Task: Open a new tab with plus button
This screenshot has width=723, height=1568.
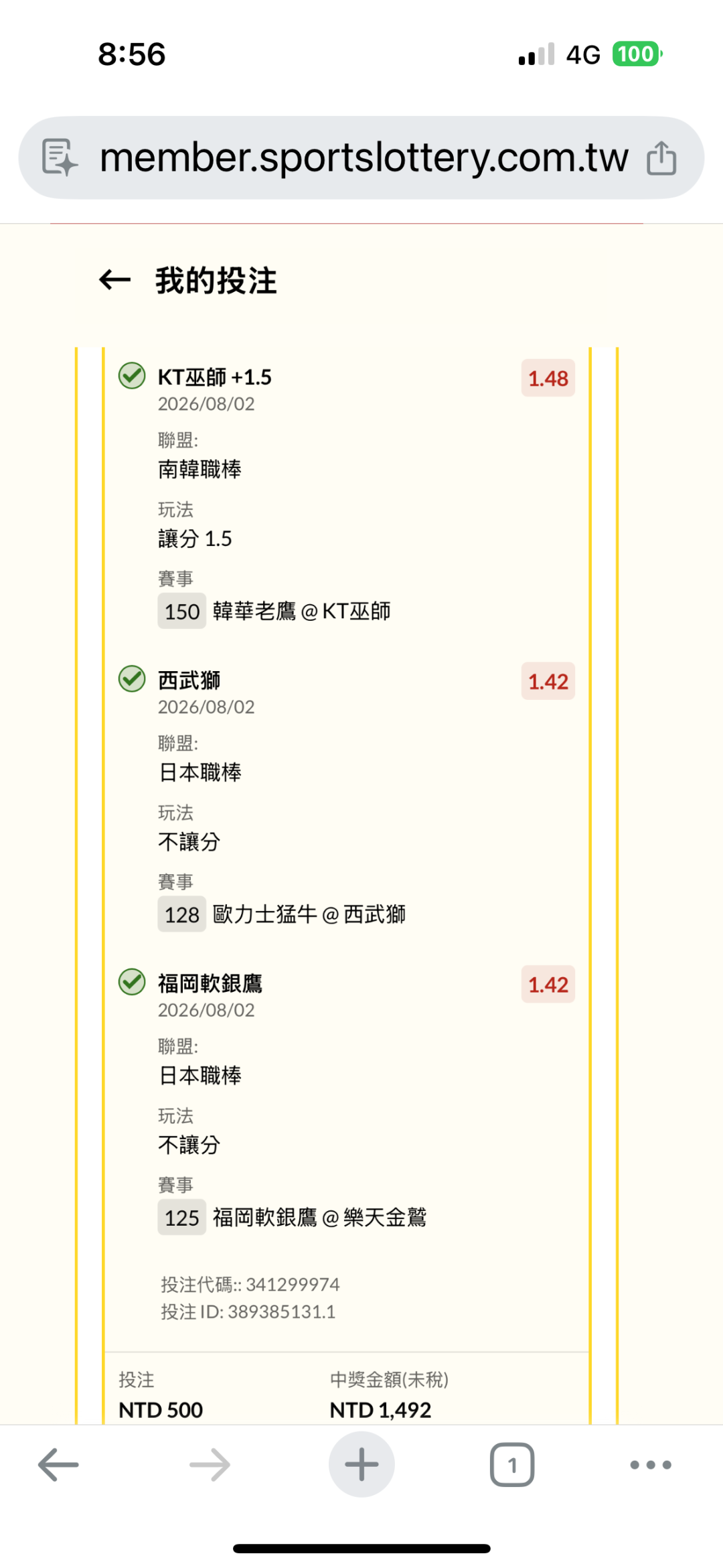Action: [361, 1464]
